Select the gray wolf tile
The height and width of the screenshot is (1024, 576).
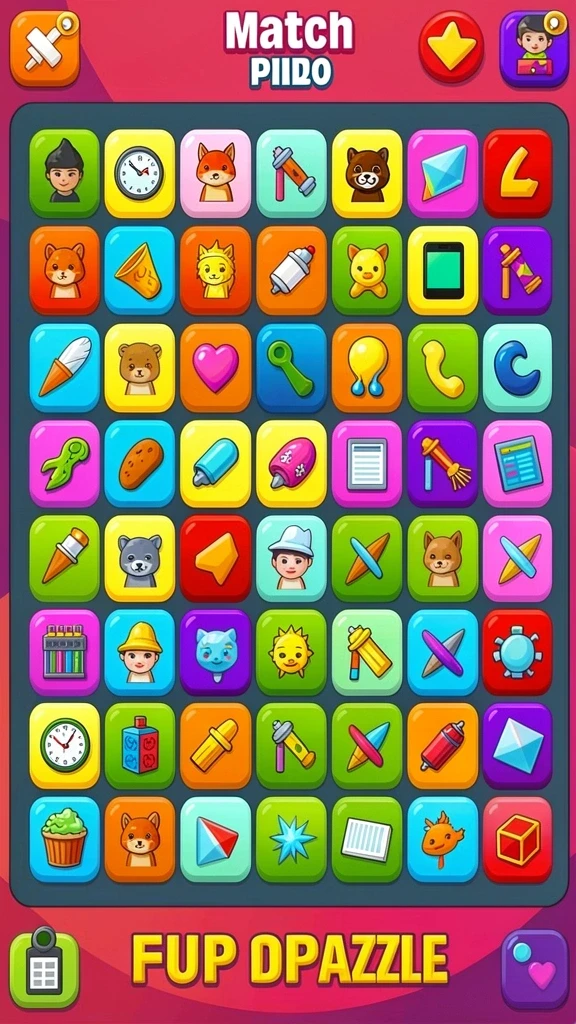[140, 558]
